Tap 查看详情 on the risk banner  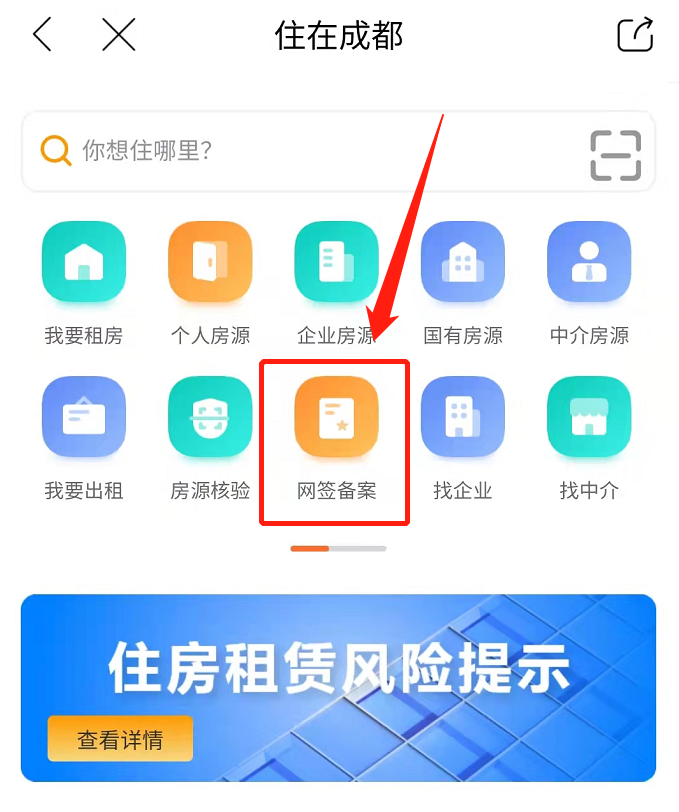click(x=120, y=740)
